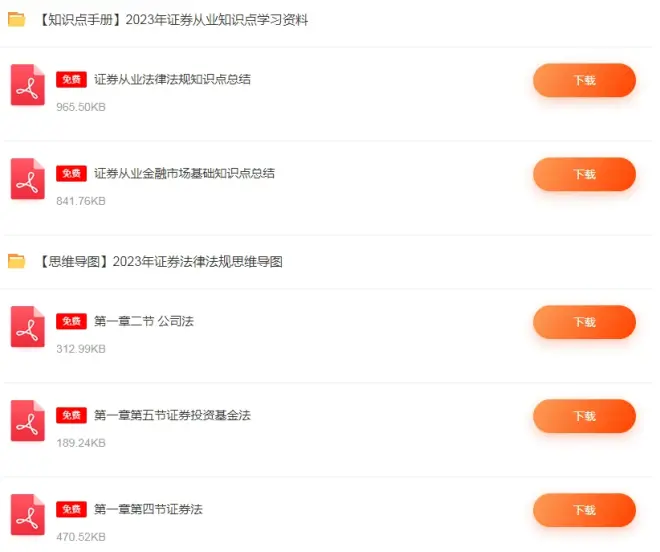Image resolution: width=660 pixels, height=552 pixels.
Task: Open 证券从业法律法规知识点总结 document
Action: point(172,79)
